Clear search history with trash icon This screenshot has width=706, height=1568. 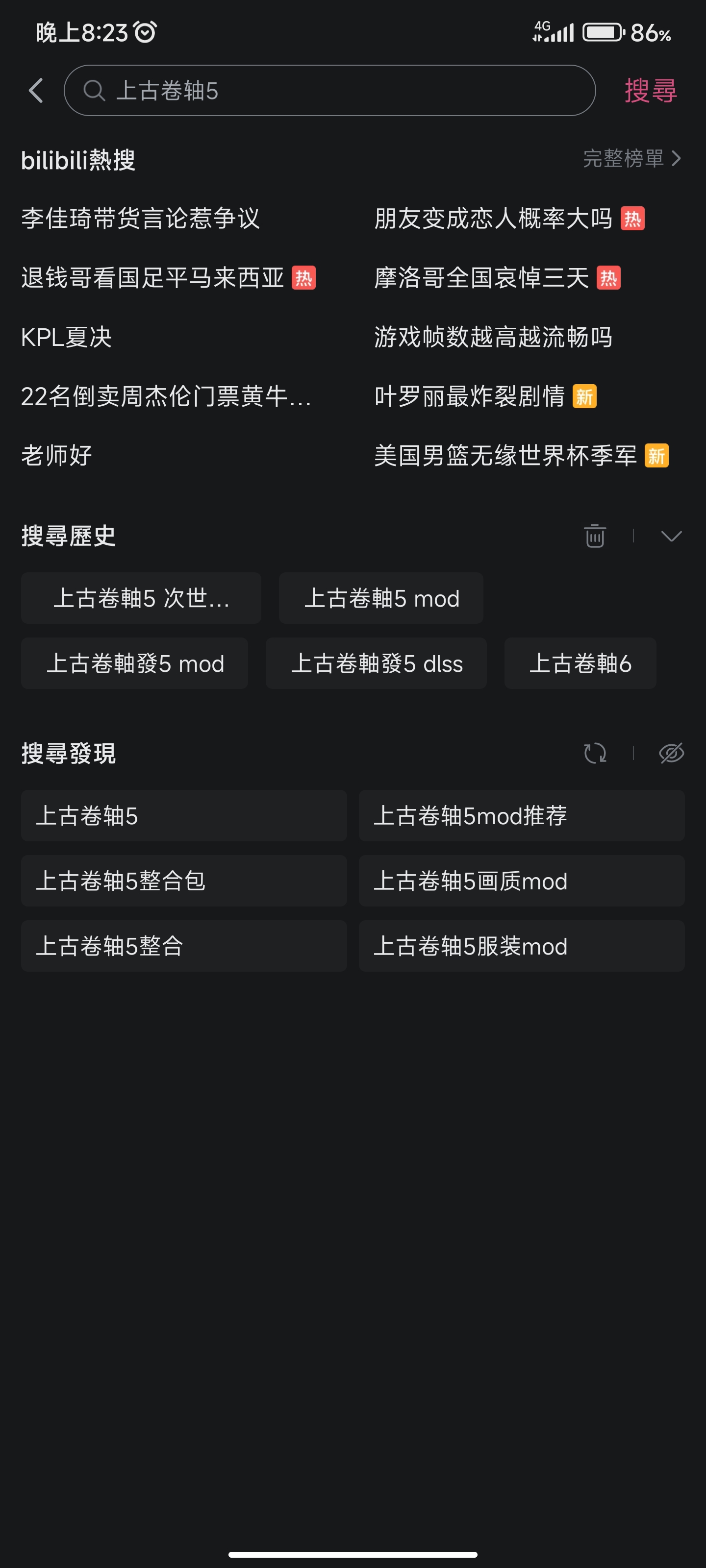click(595, 536)
